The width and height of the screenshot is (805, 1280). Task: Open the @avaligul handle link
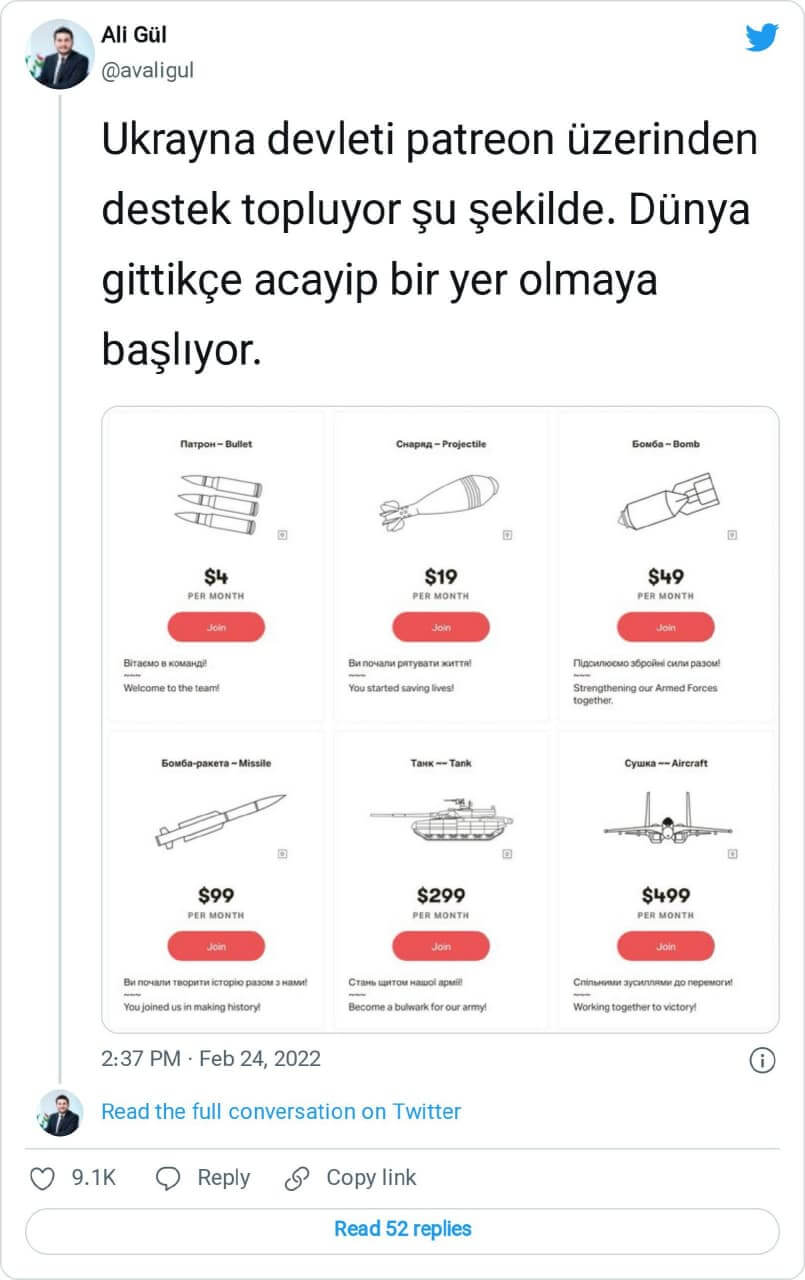147,70
